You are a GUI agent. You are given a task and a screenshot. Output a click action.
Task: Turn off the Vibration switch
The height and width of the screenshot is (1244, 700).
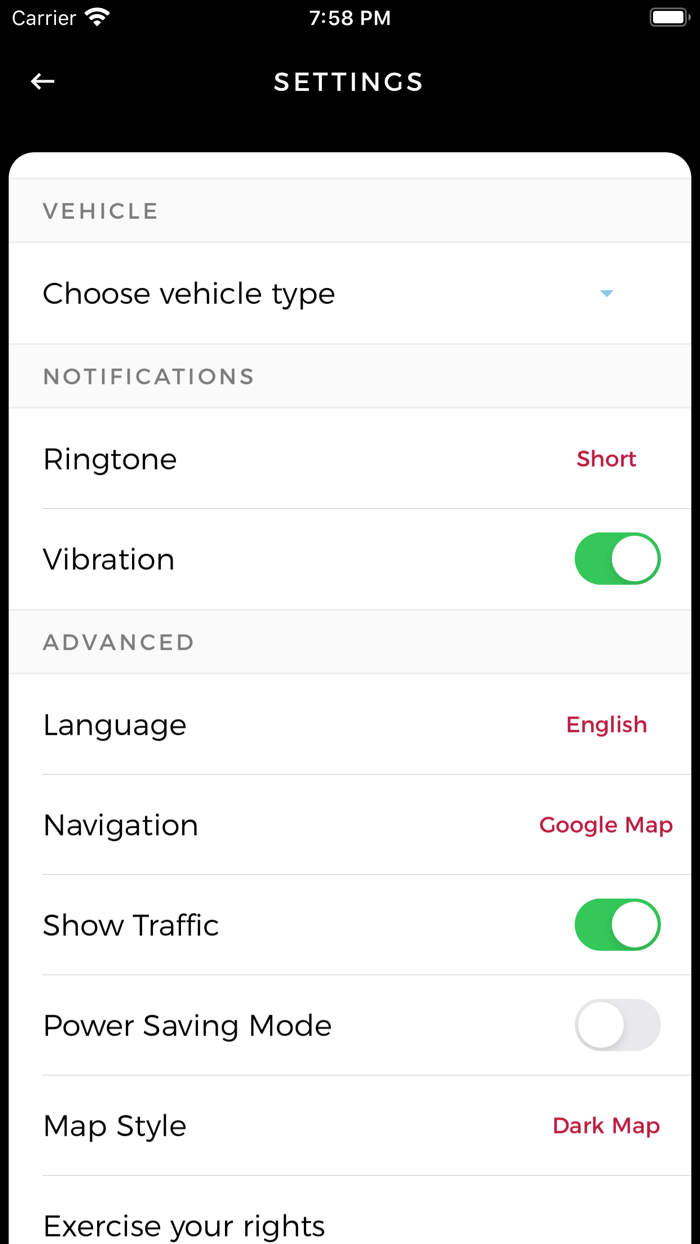click(x=617, y=559)
